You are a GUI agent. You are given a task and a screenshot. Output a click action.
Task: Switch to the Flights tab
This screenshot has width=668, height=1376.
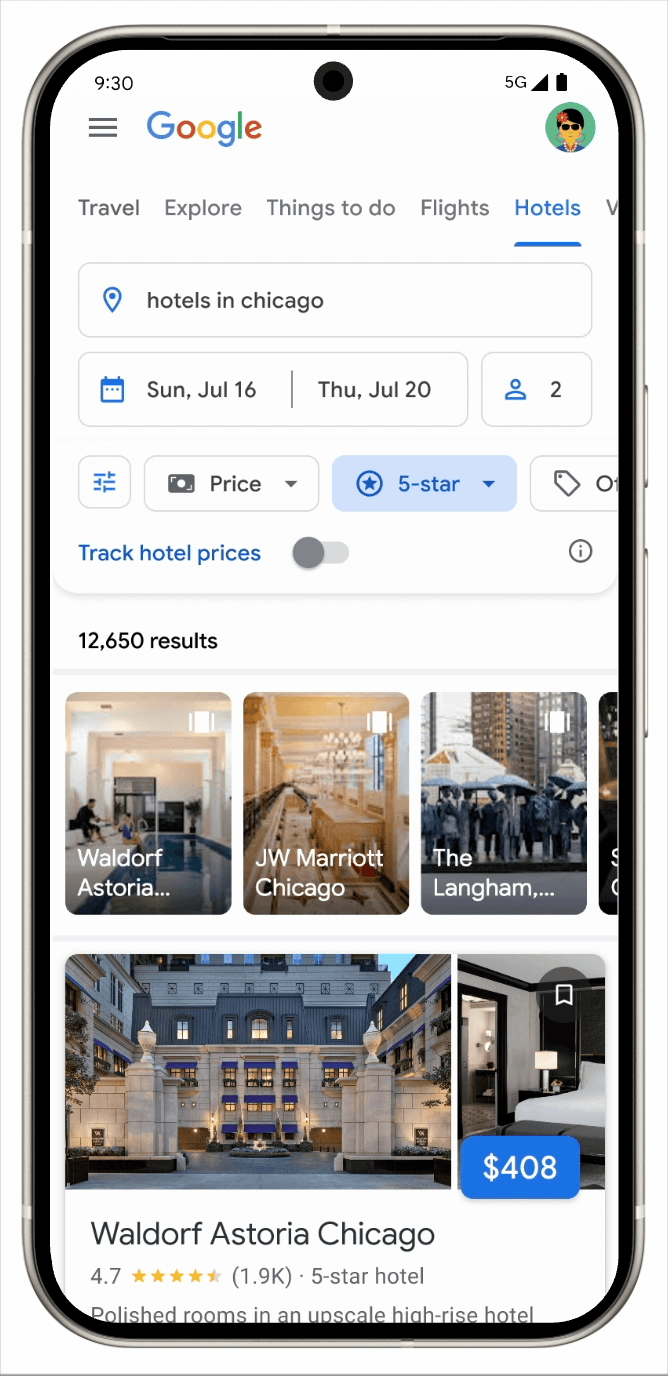[x=455, y=208]
